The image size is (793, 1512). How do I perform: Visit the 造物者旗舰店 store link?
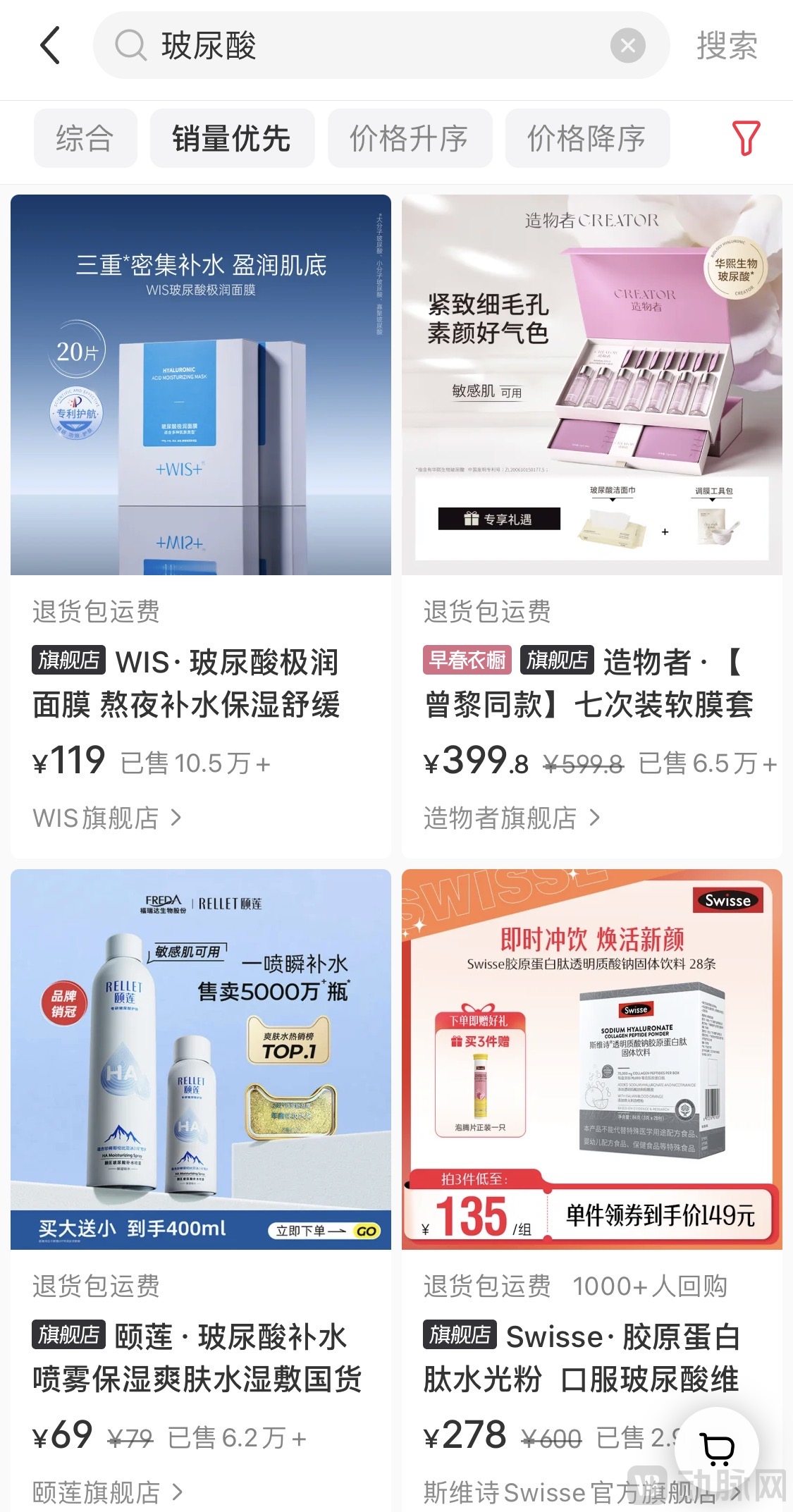pyautogui.click(x=512, y=818)
